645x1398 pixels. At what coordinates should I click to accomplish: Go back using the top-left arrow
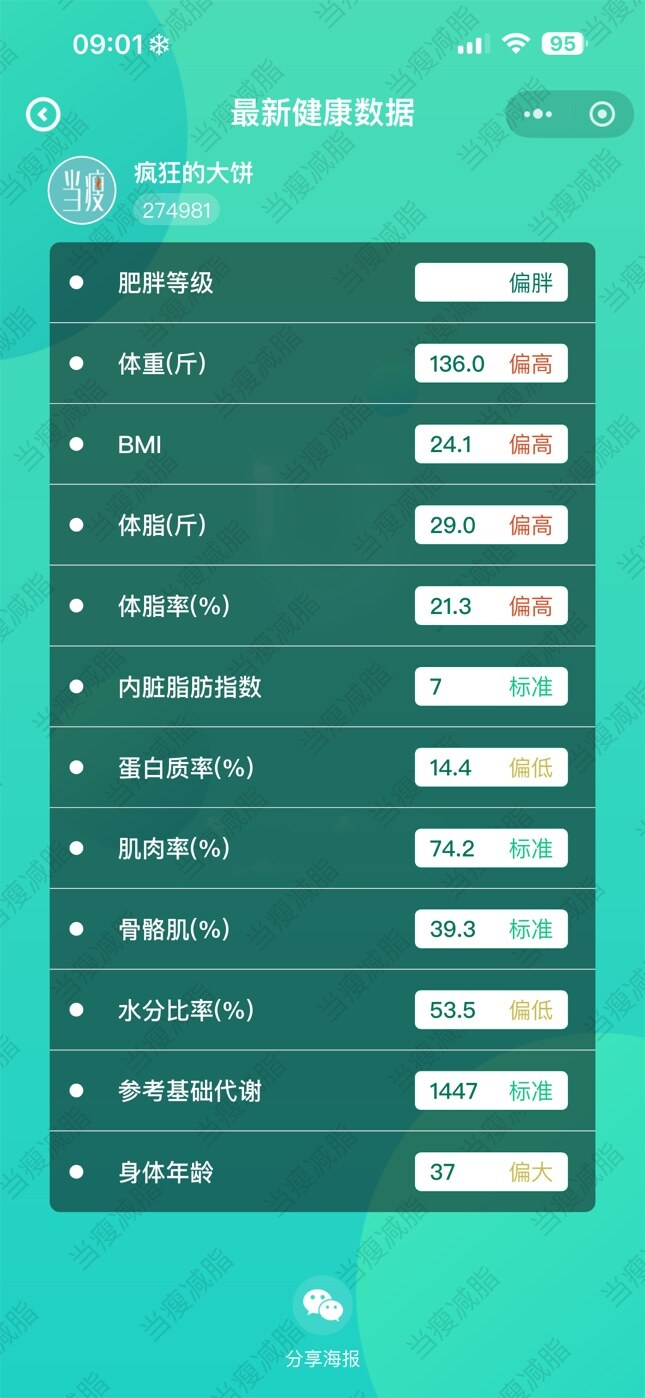pos(43,114)
